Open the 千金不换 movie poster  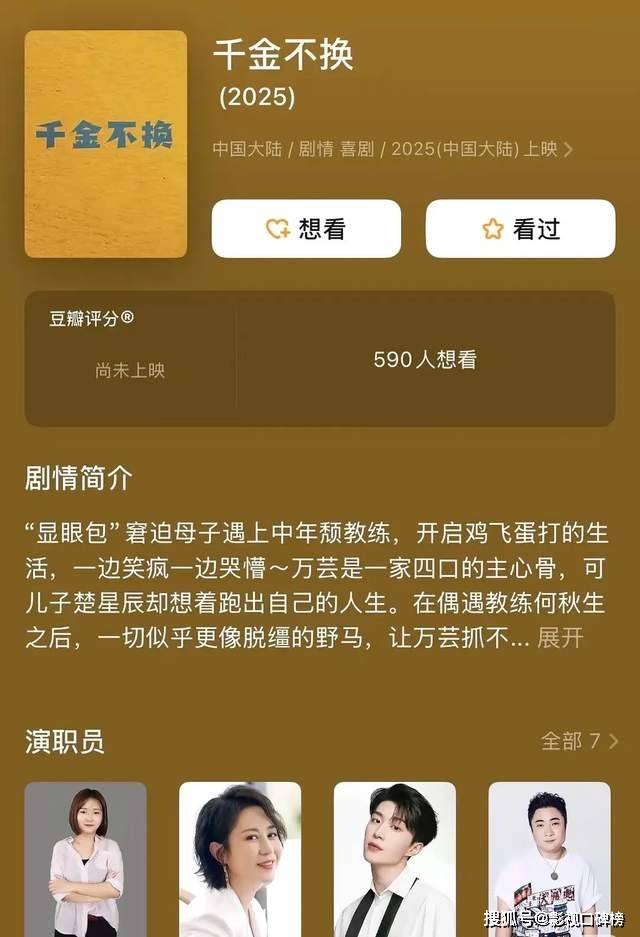tap(106, 144)
